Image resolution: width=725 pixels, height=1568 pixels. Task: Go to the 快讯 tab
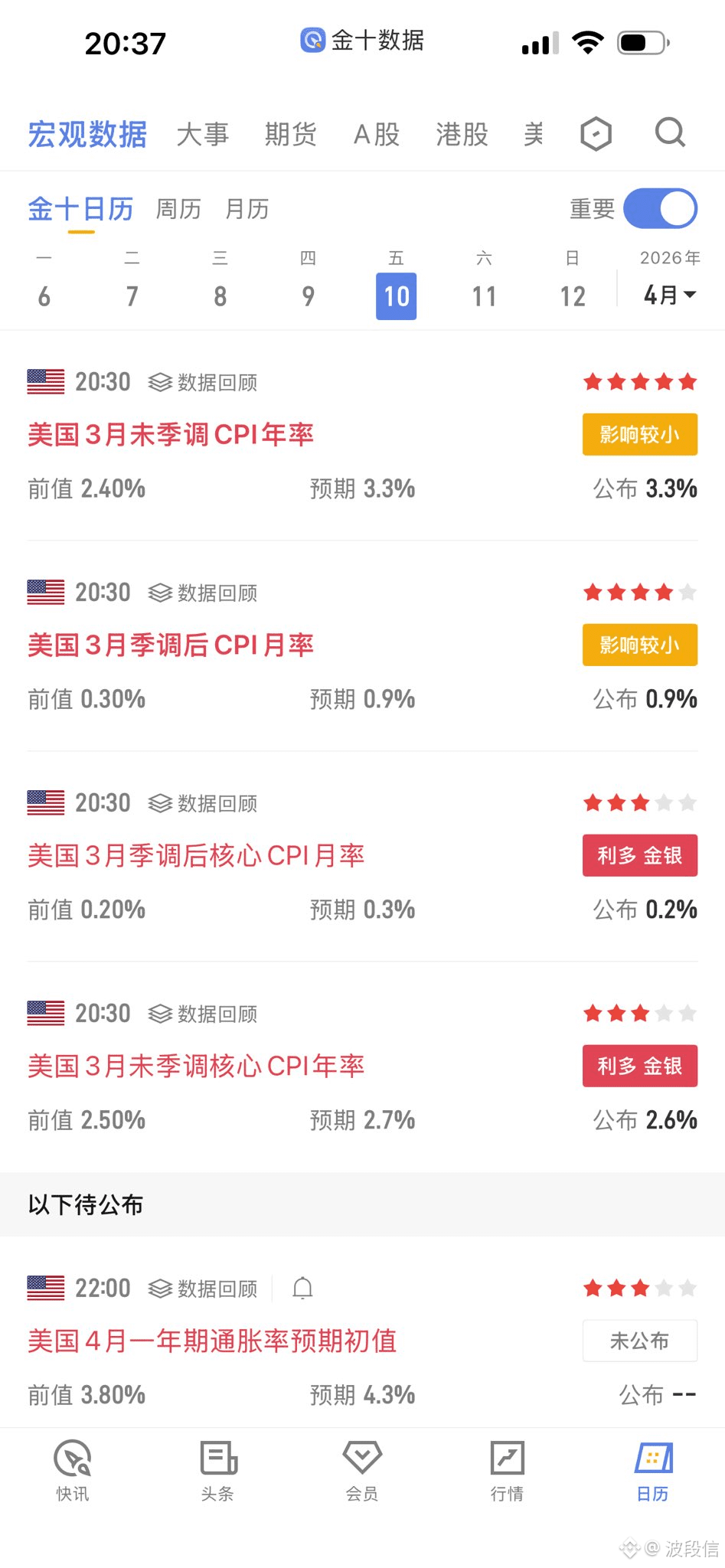click(73, 1470)
